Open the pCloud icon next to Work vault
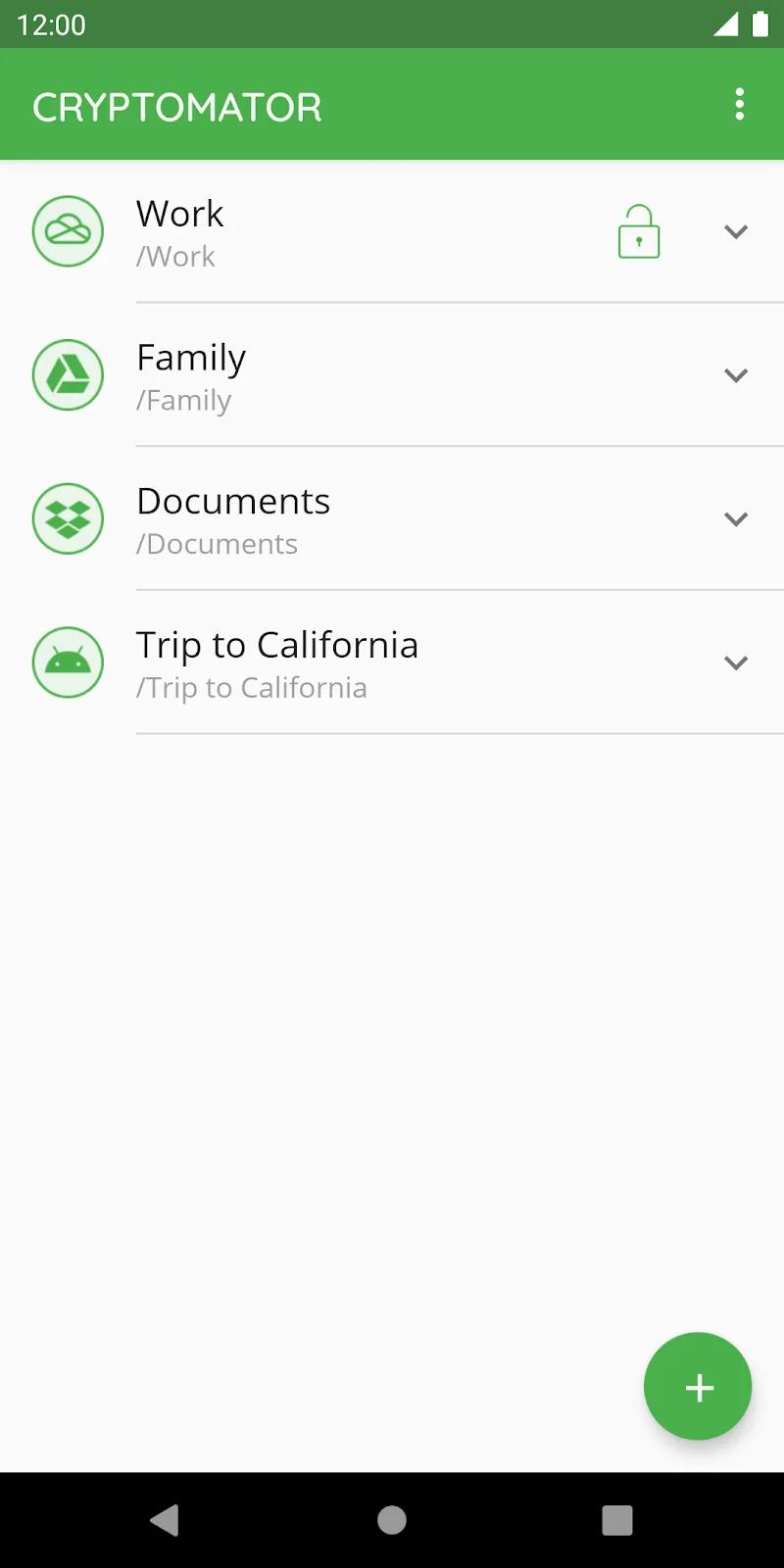This screenshot has height=1568, width=784. click(x=68, y=231)
